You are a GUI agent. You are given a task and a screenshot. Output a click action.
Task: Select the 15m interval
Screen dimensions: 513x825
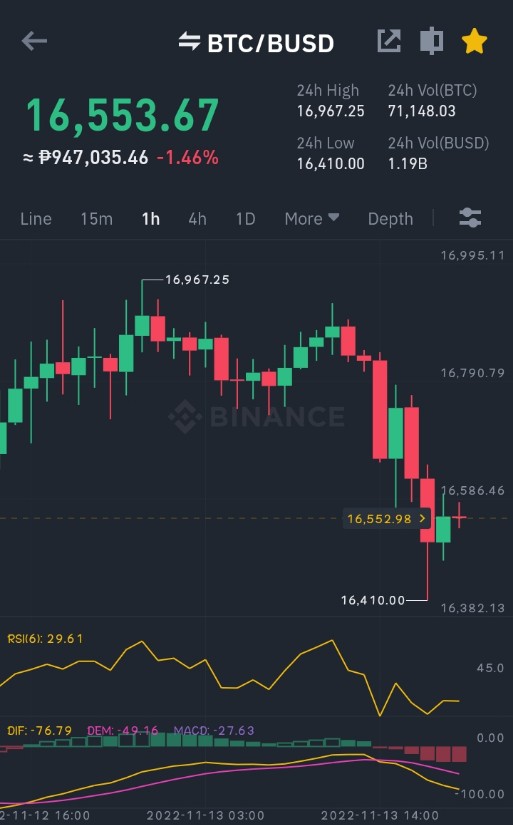point(96,219)
